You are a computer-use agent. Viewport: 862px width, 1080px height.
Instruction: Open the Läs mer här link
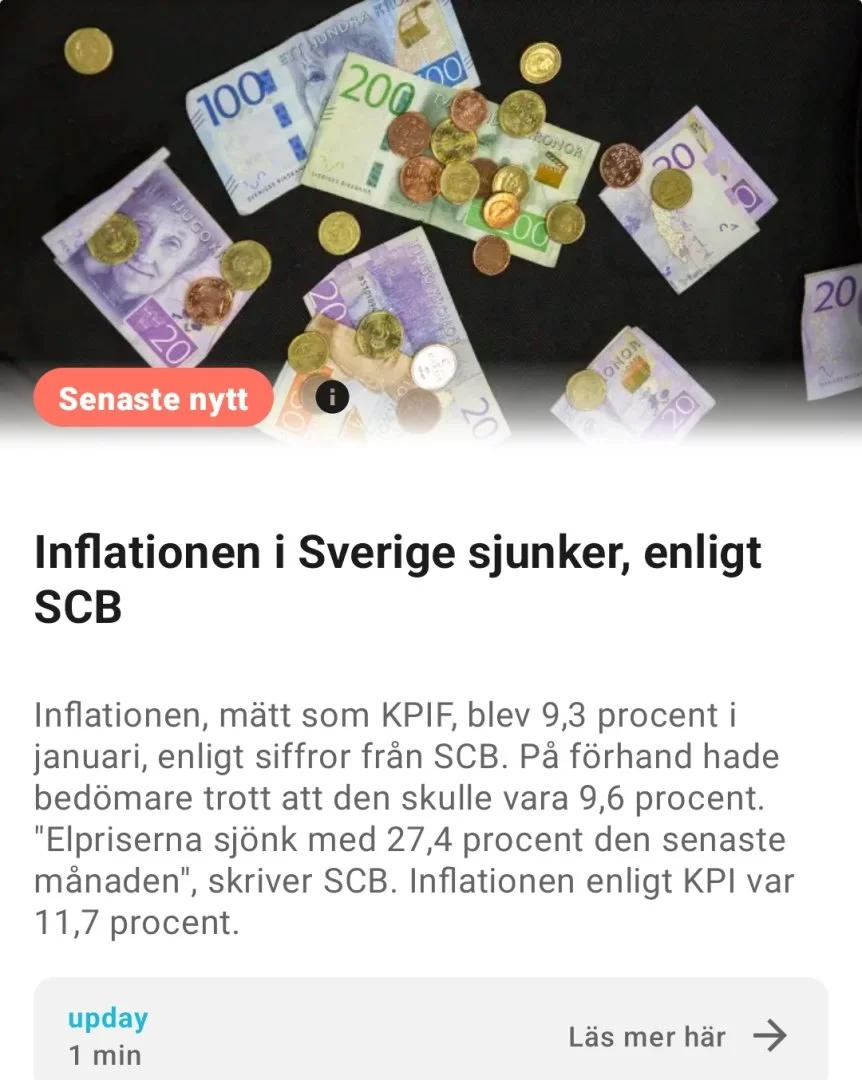(677, 1036)
